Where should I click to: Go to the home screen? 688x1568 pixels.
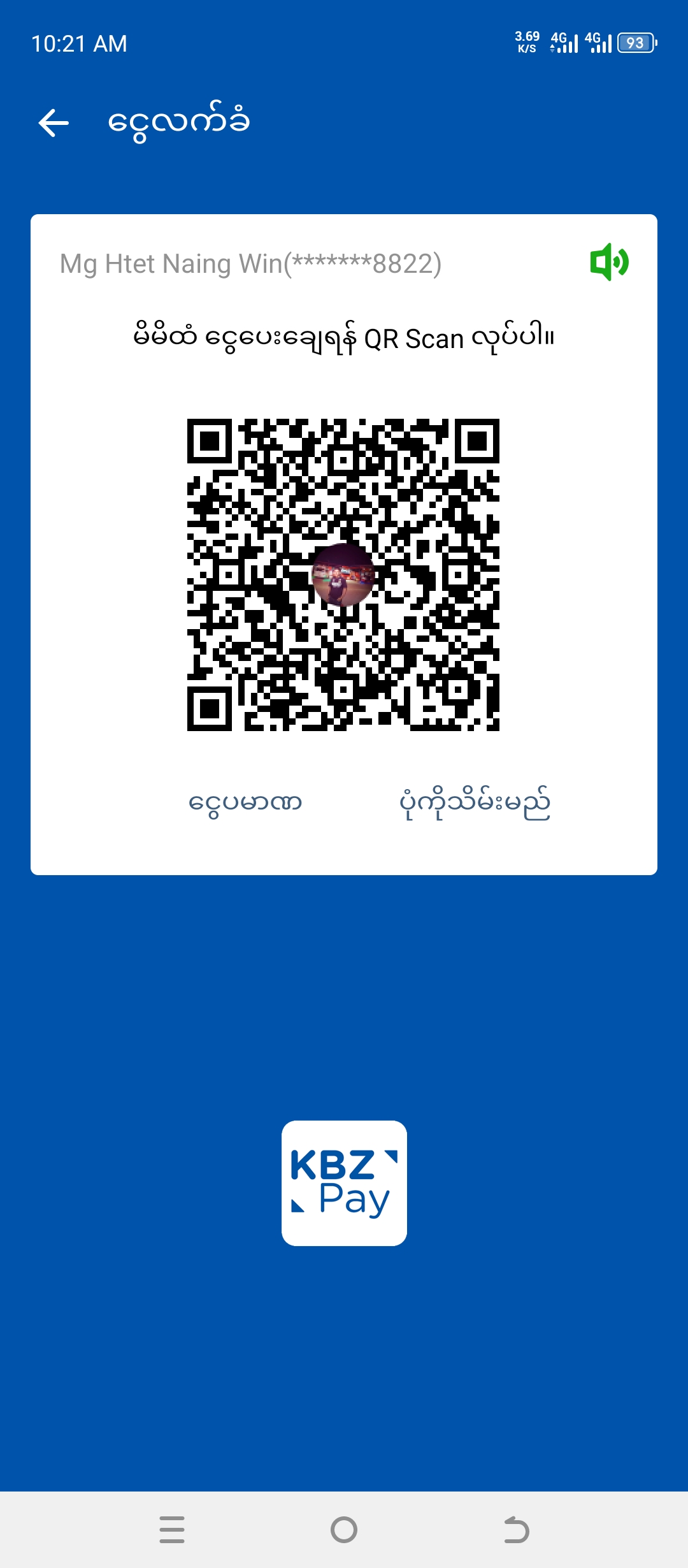click(344, 1529)
